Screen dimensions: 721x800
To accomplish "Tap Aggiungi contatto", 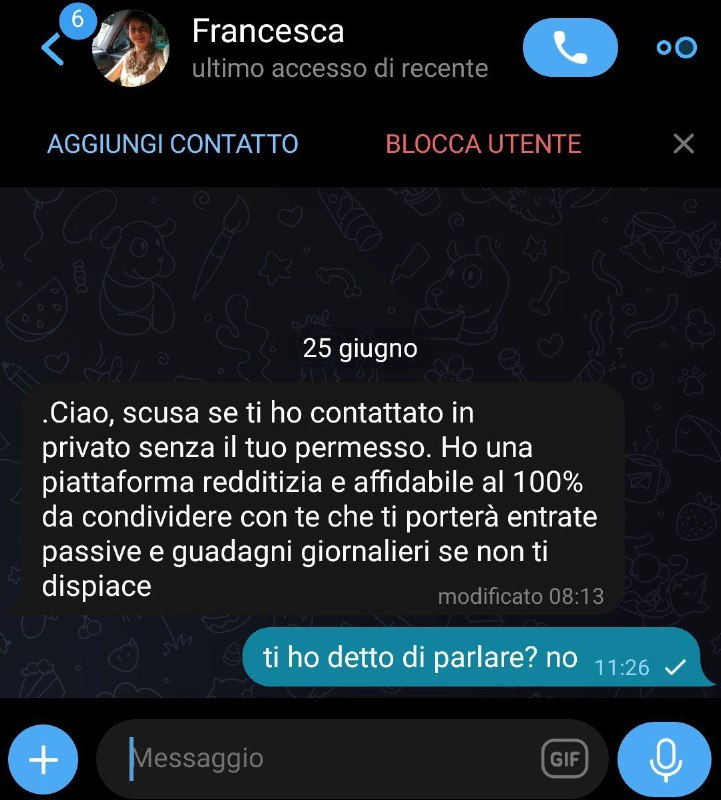I will coord(173,144).
